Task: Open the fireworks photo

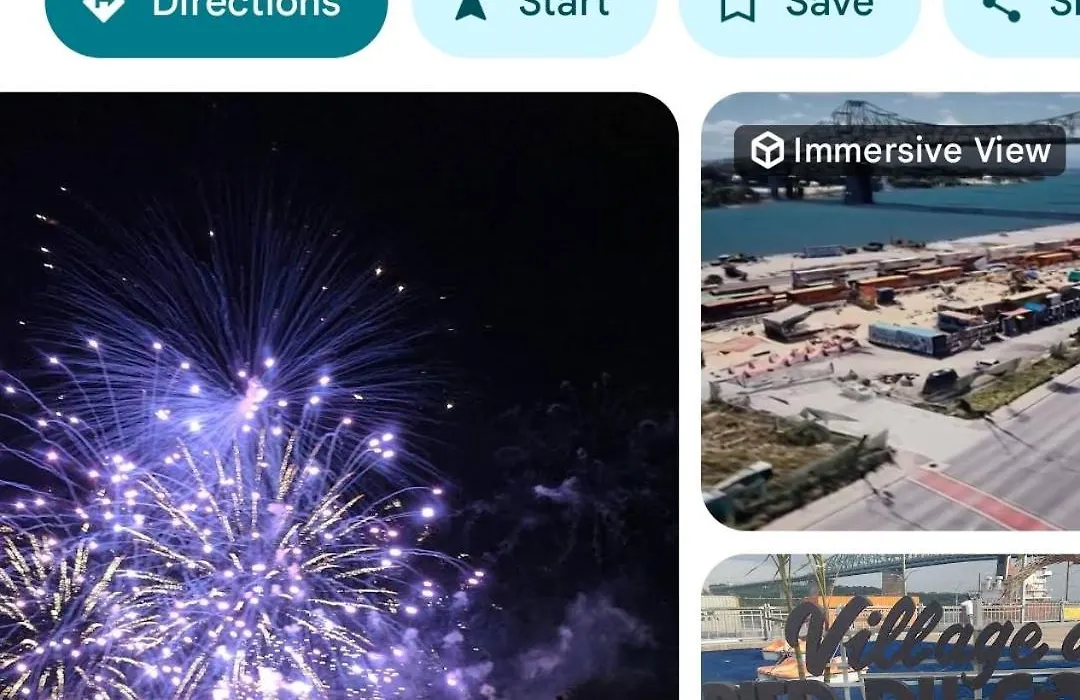Action: pyautogui.click(x=338, y=400)
